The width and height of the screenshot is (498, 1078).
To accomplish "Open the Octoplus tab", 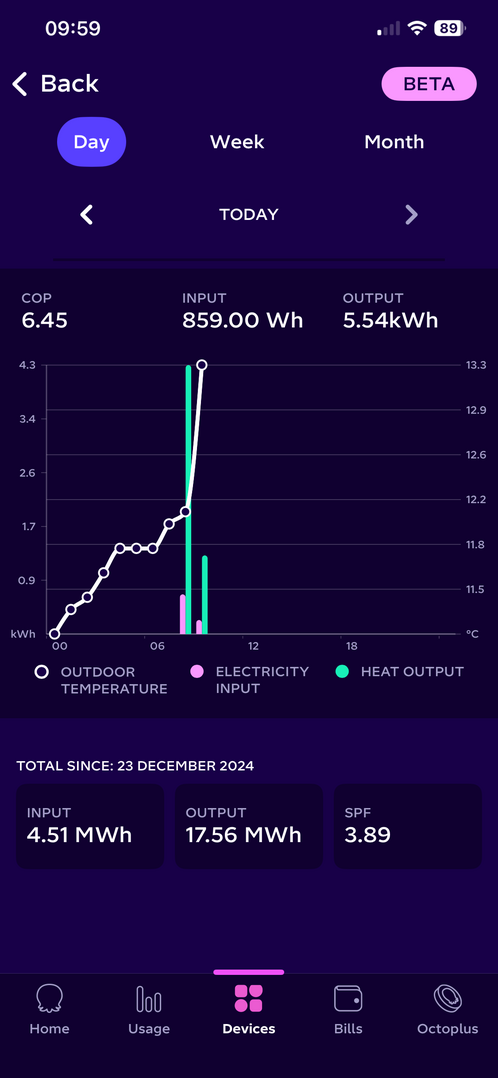I will pyautogui.click(x=448, y=1009).
